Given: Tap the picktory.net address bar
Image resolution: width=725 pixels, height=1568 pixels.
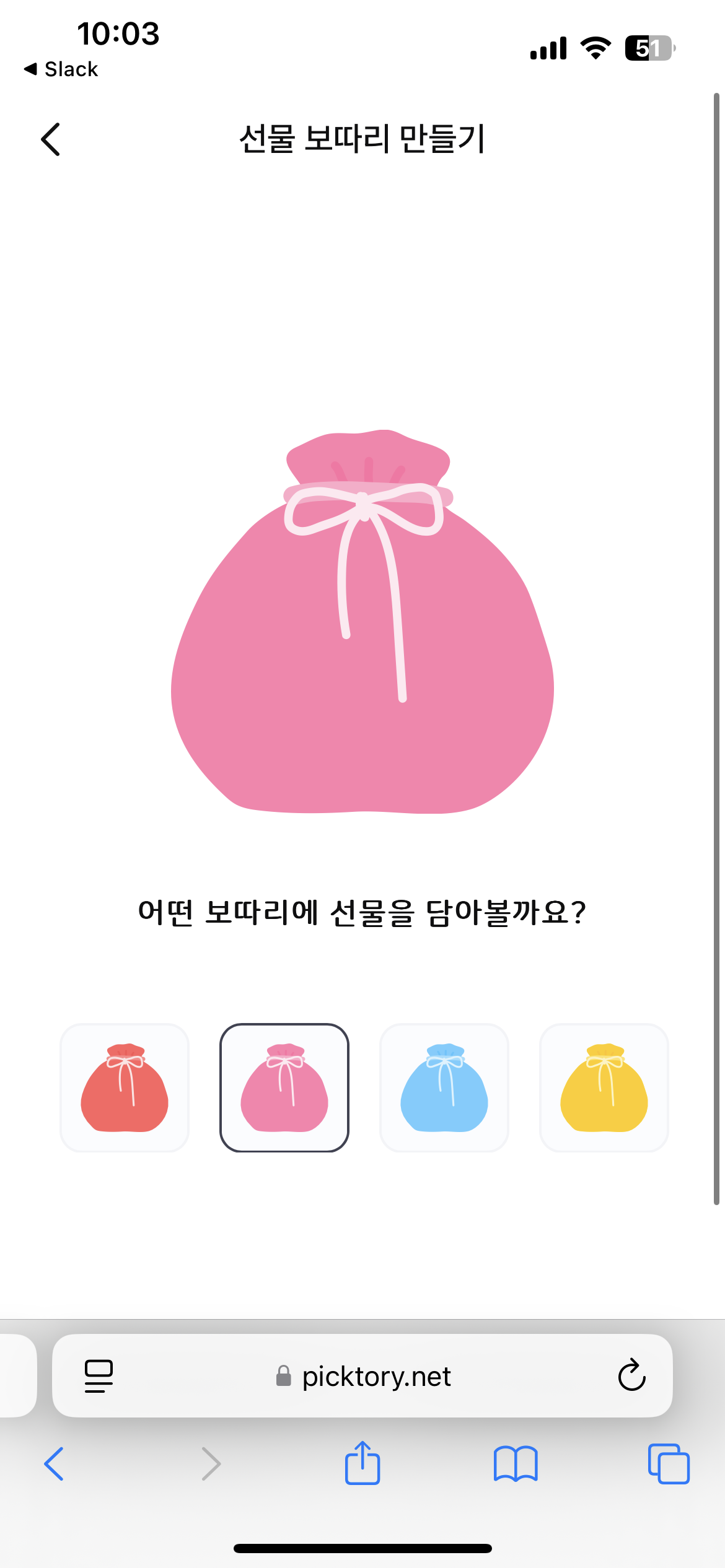Looking at the screenshot, I should pos(362,1376).
